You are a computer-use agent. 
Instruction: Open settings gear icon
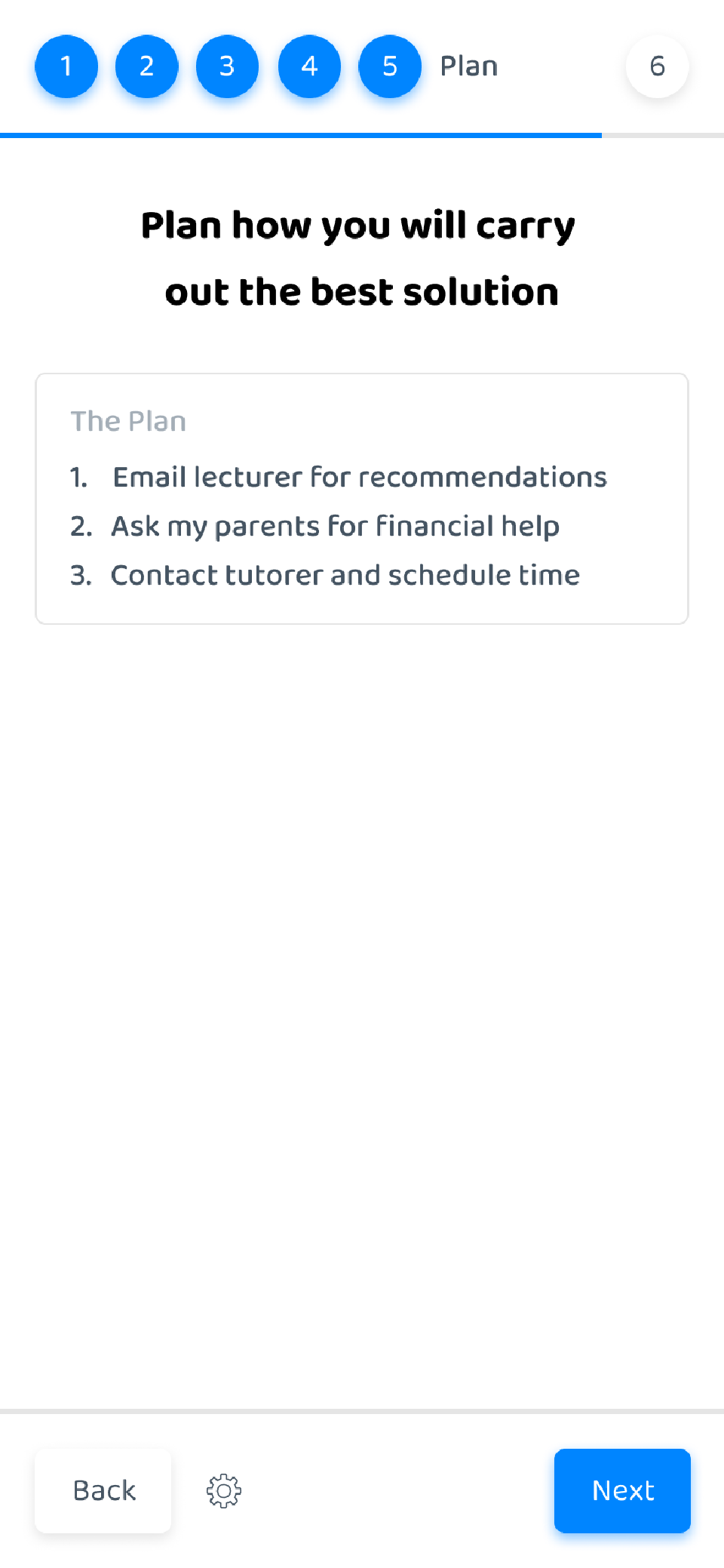coord(224,1490)
